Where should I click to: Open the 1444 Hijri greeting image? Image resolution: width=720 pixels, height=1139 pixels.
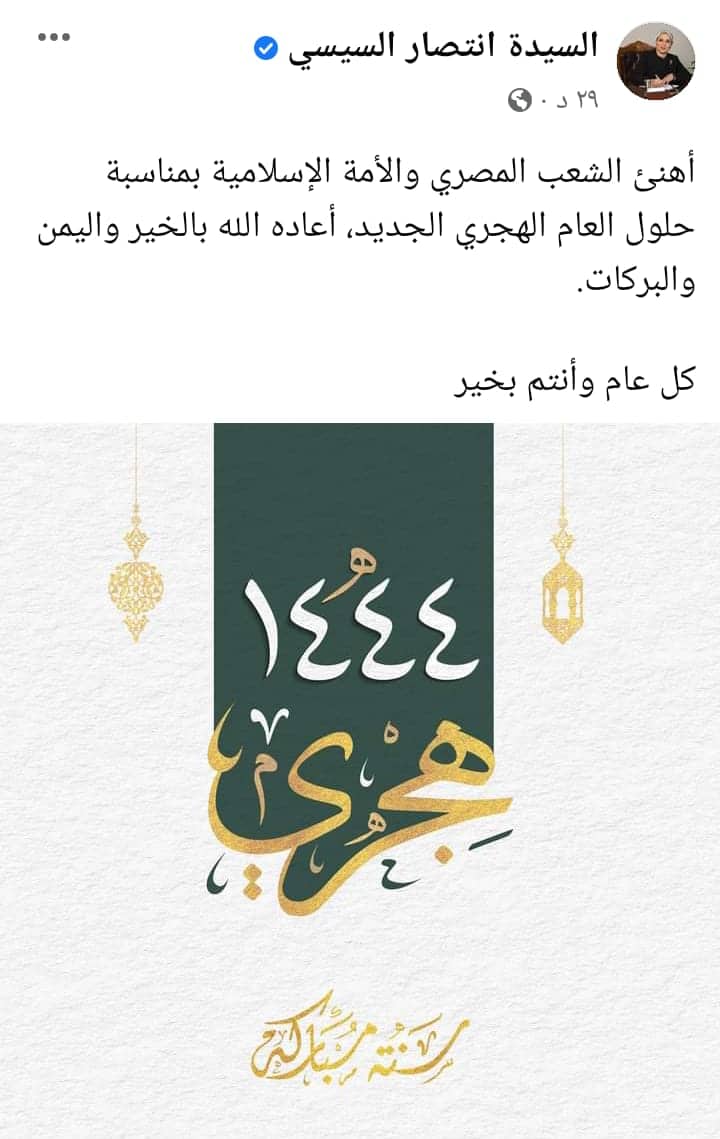pyautogui.click(x=360, y=760)
